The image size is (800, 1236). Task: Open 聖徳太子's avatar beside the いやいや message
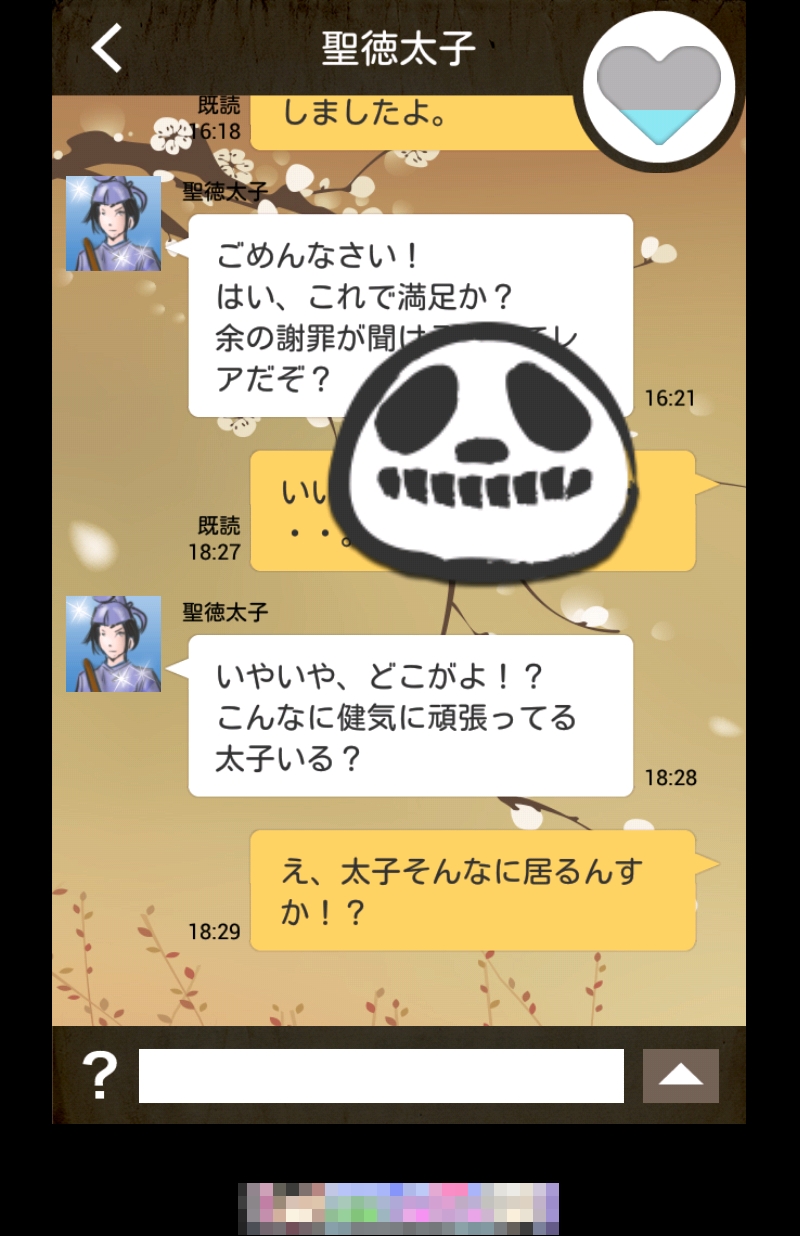tap(113, 644)
